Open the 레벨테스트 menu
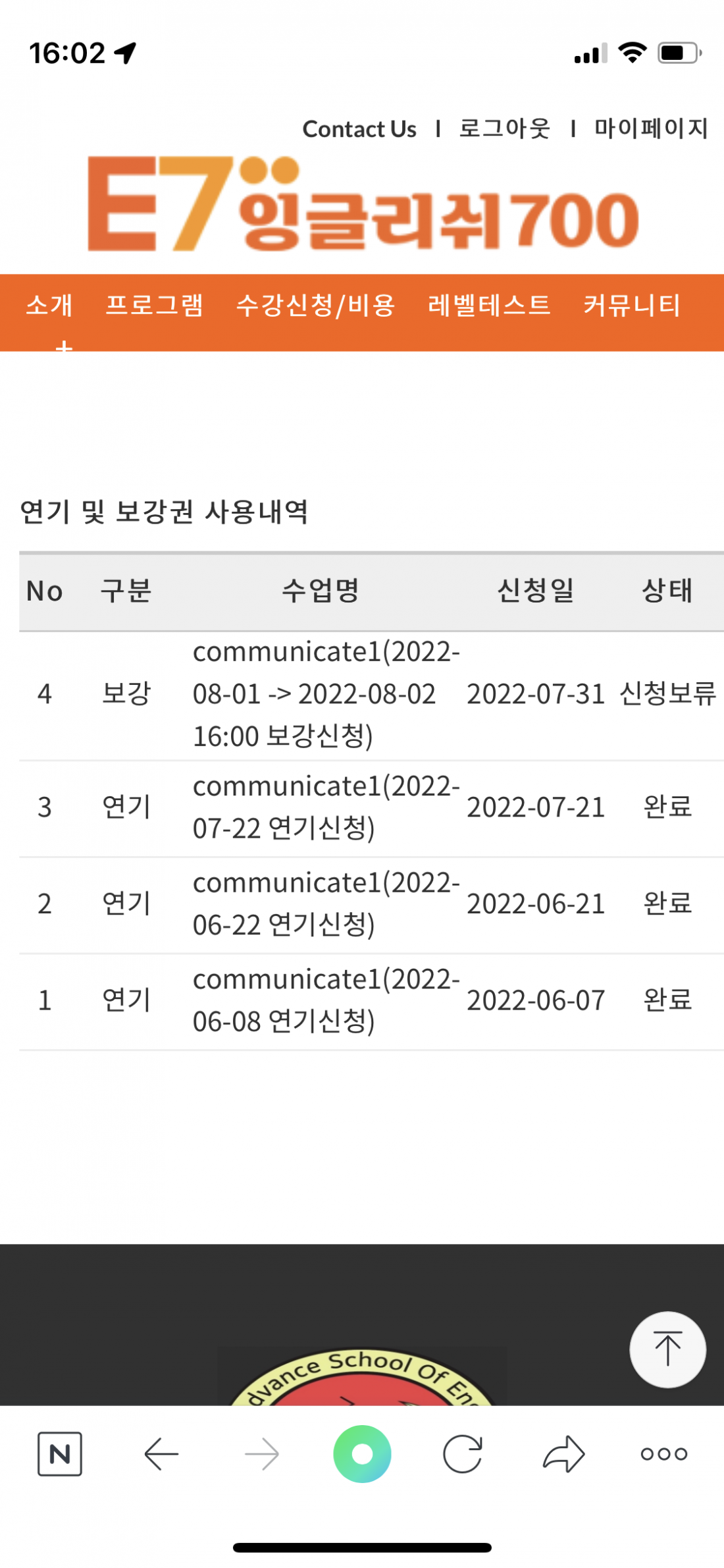Viewport: 724px width, 1568px height. [489, 305]
